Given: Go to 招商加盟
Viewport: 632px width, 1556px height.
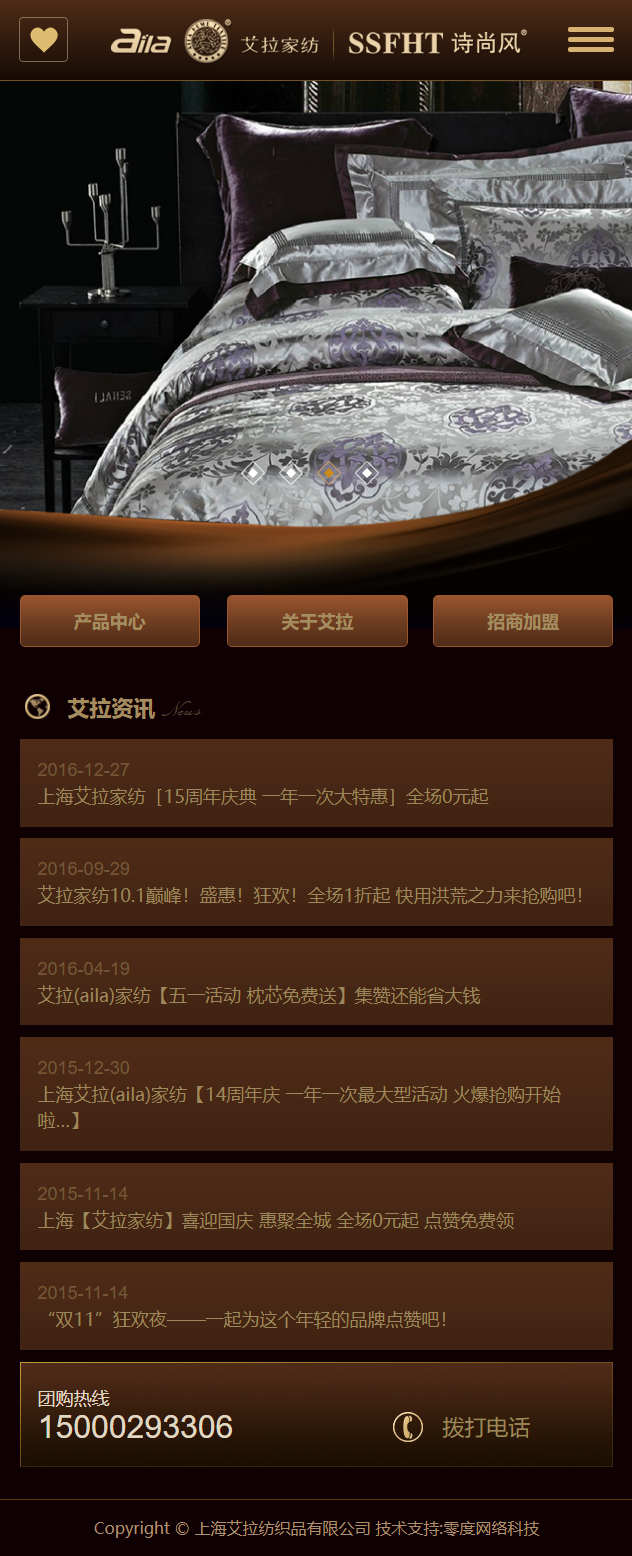Looking at the screenshot, I should tap(522, 621).
